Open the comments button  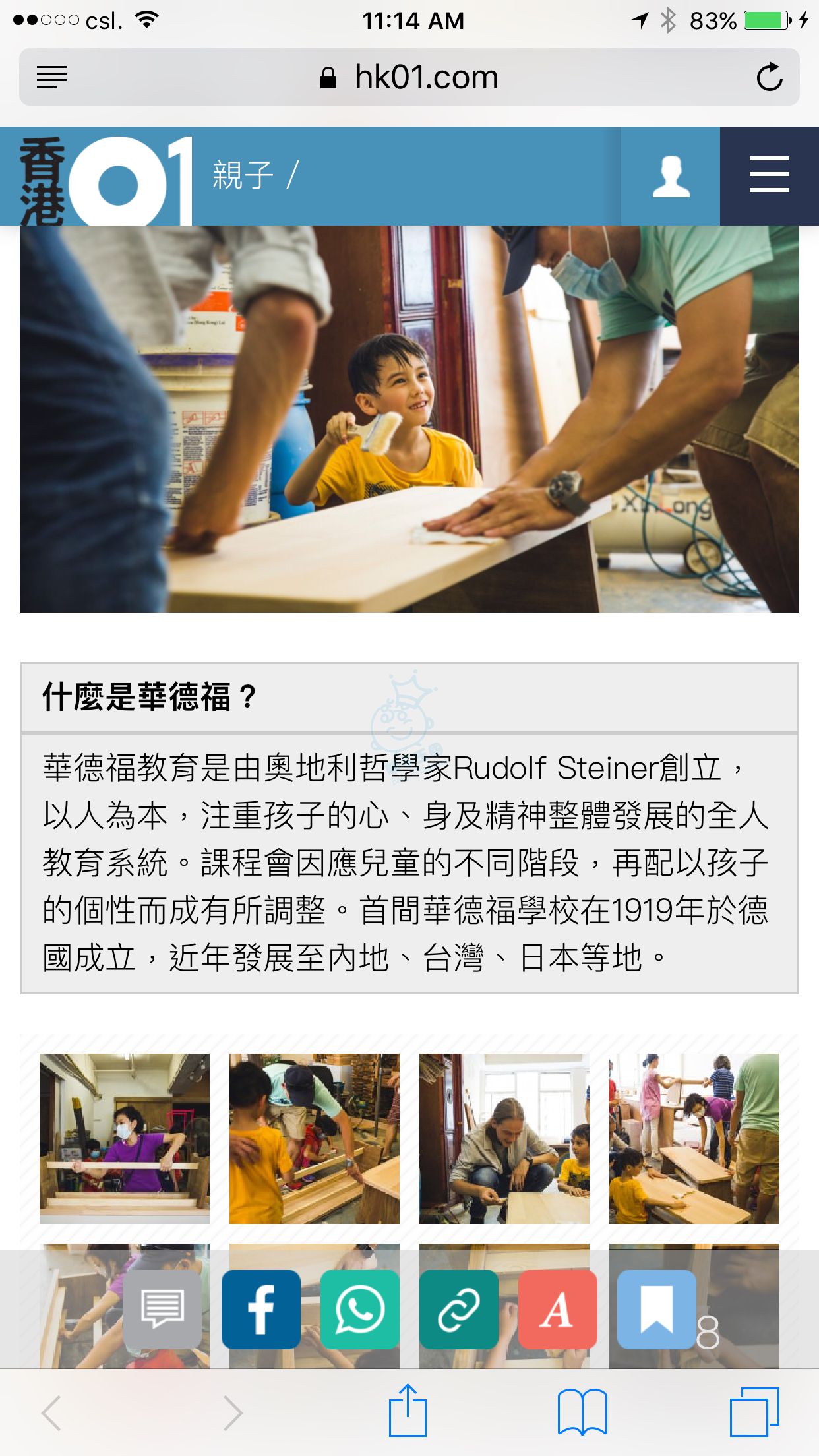tap(162, 1309)
